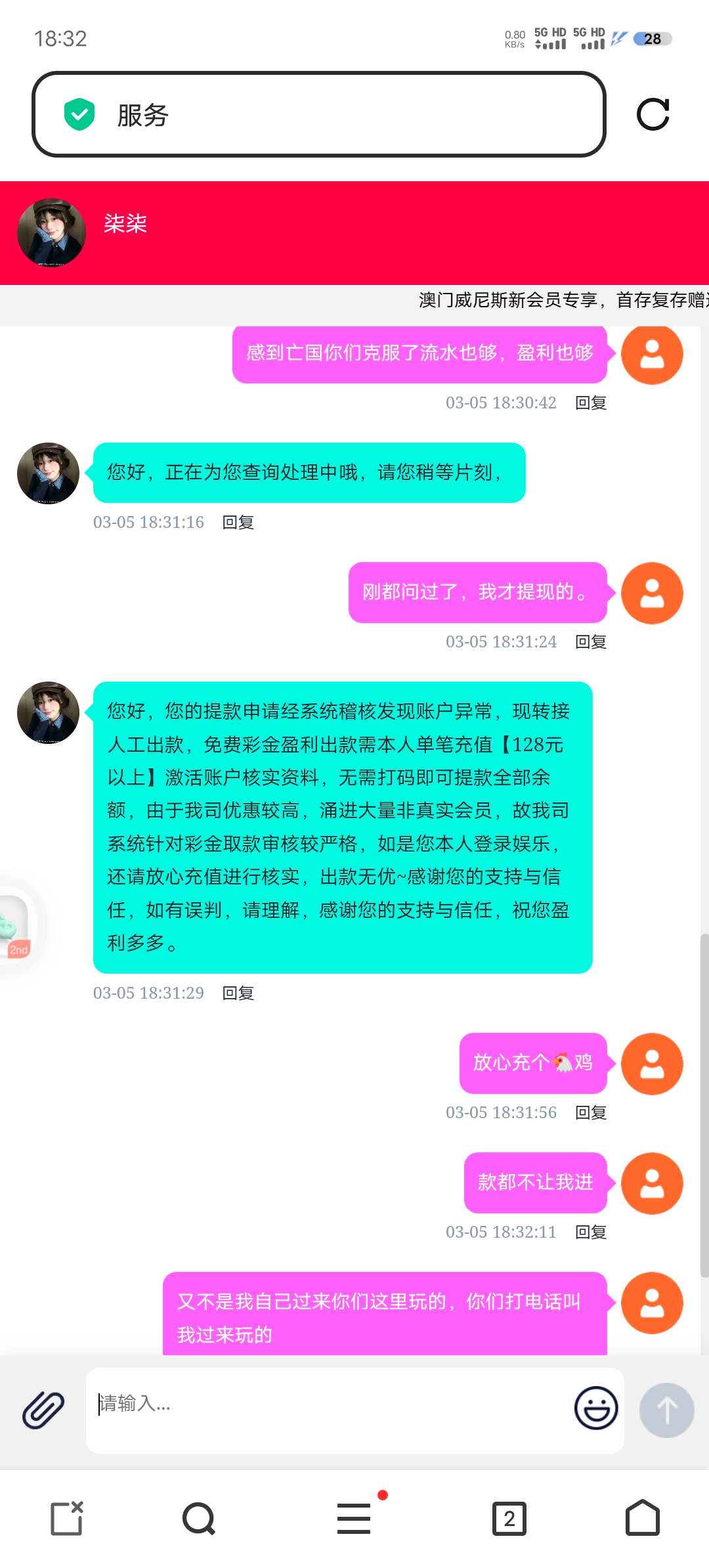
Task: Reply to the 18:31:16 agent message
Action: pyautogui.click(x=238, y=523)
